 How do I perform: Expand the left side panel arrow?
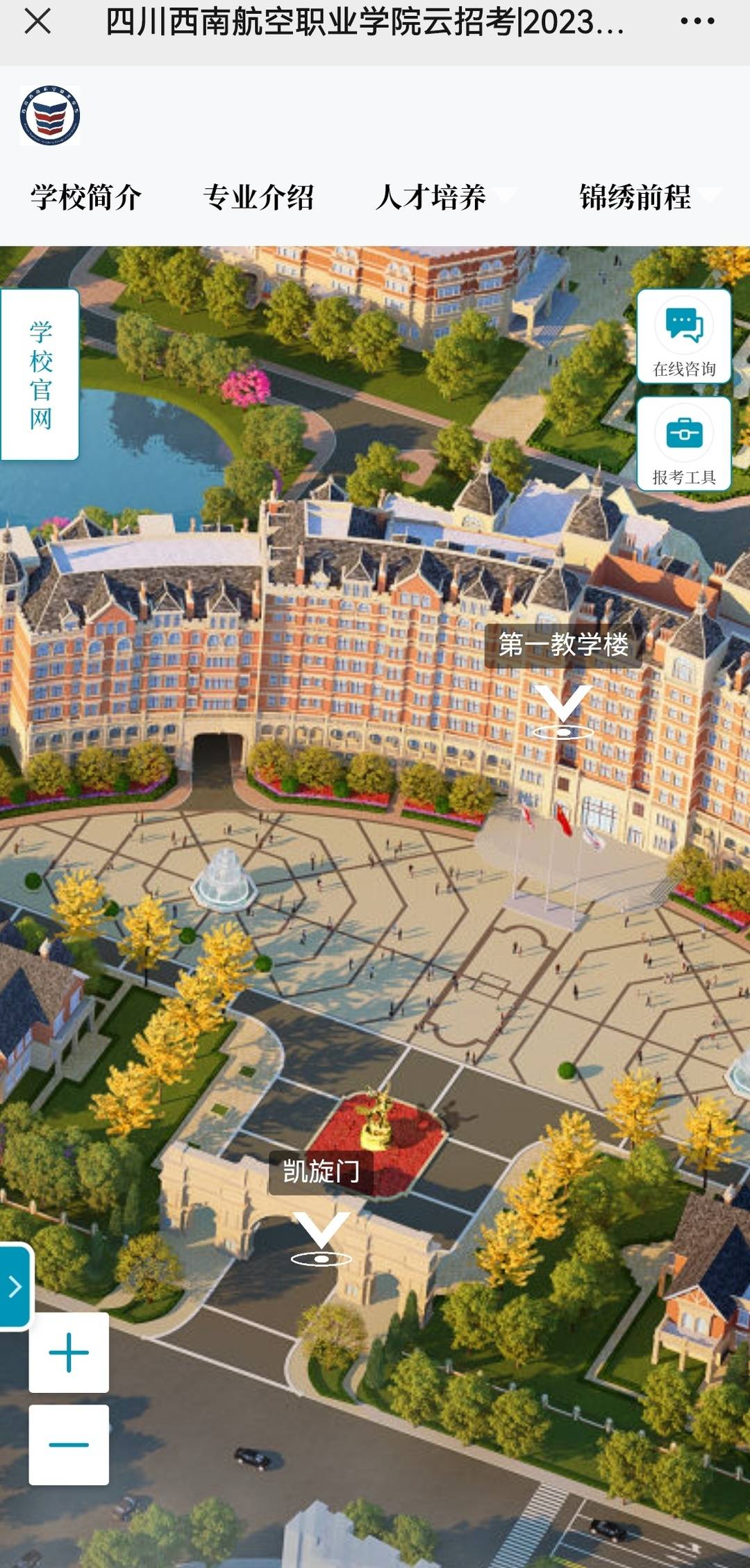tap(15, 1287)
